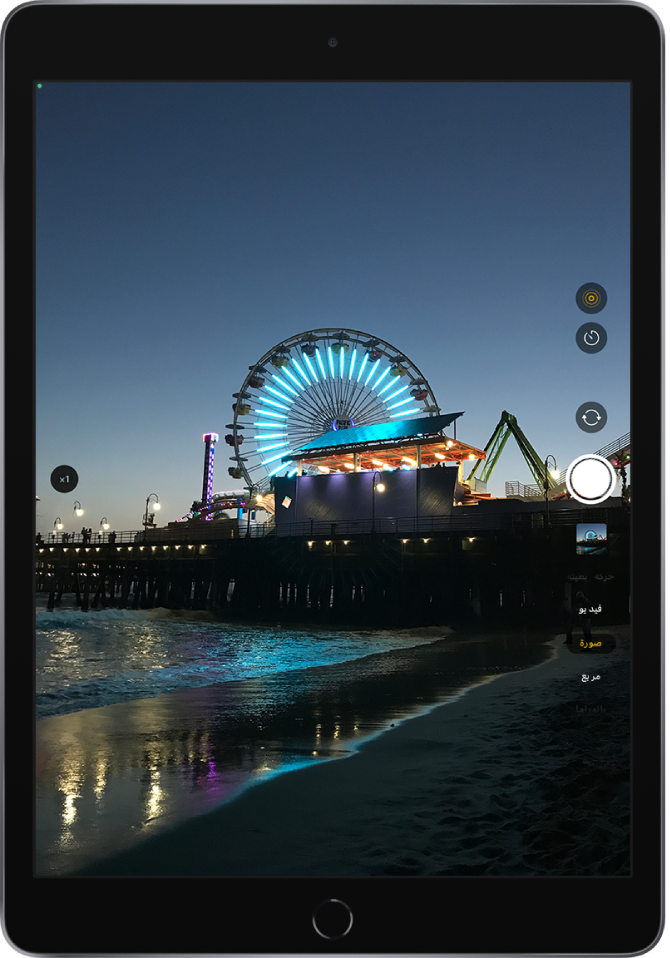The height and width of the screenshot is (958, 670).
Task: Select photo mode (صورة)
Action: click(590, 644)
